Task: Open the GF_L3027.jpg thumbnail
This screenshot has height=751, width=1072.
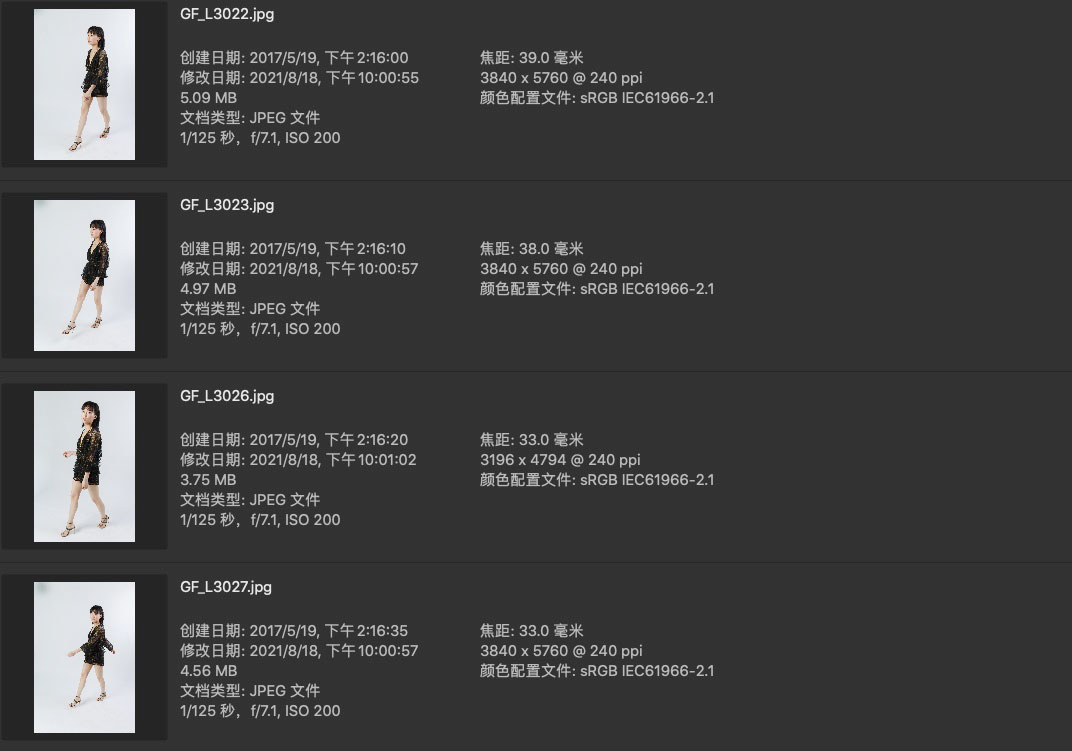Action: click(84, 657)
